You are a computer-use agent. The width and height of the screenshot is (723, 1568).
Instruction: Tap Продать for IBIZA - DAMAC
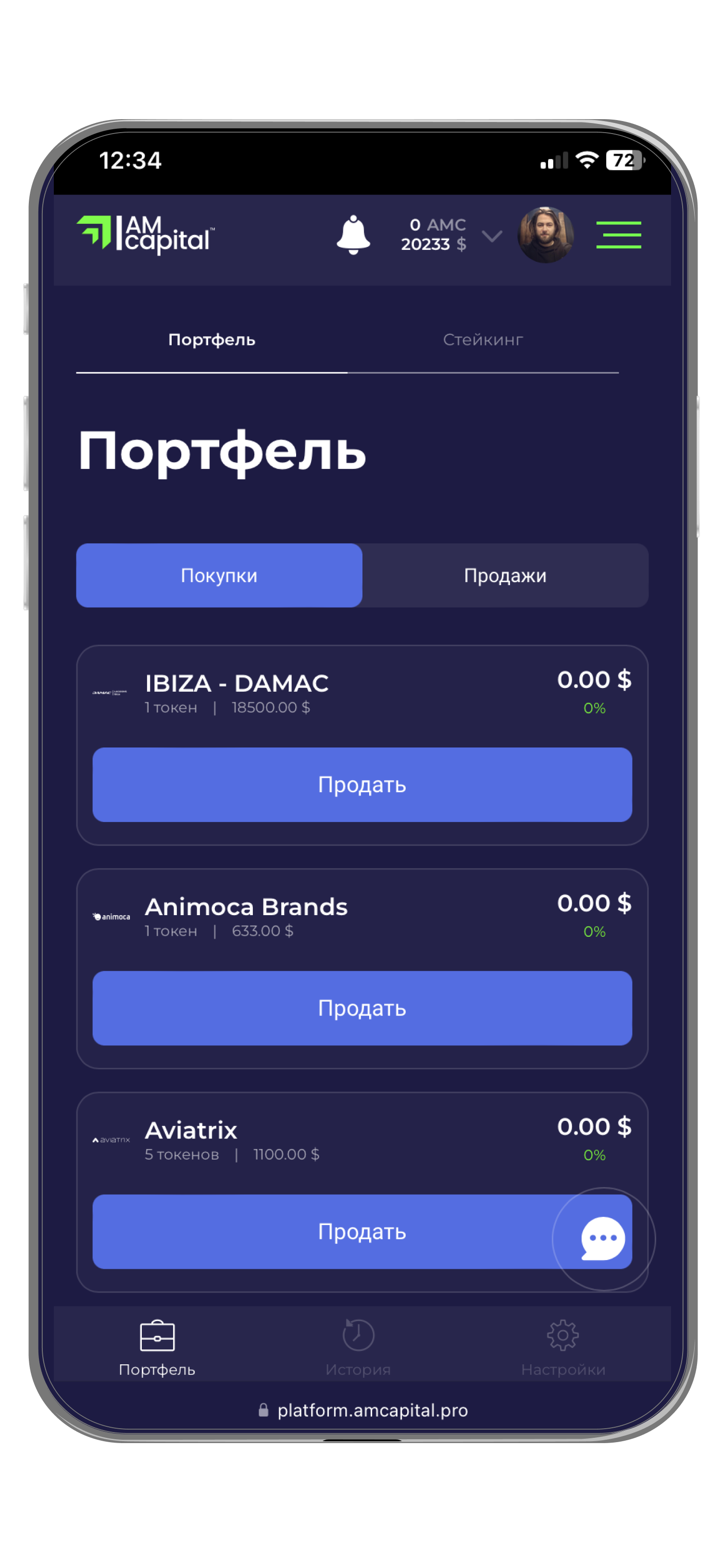[x=362, y=784]
